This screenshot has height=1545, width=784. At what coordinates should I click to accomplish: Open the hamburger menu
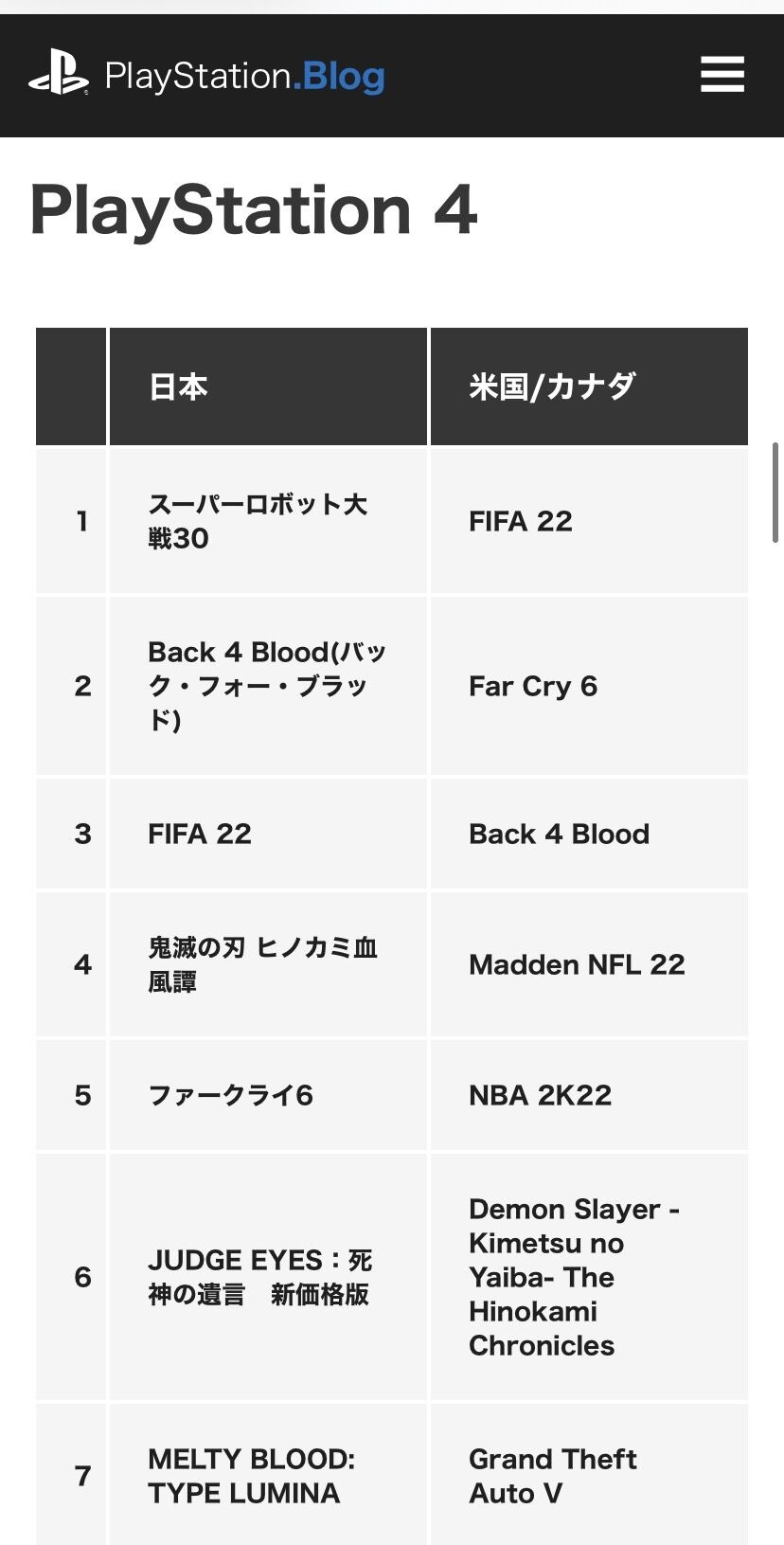(722, 74)
